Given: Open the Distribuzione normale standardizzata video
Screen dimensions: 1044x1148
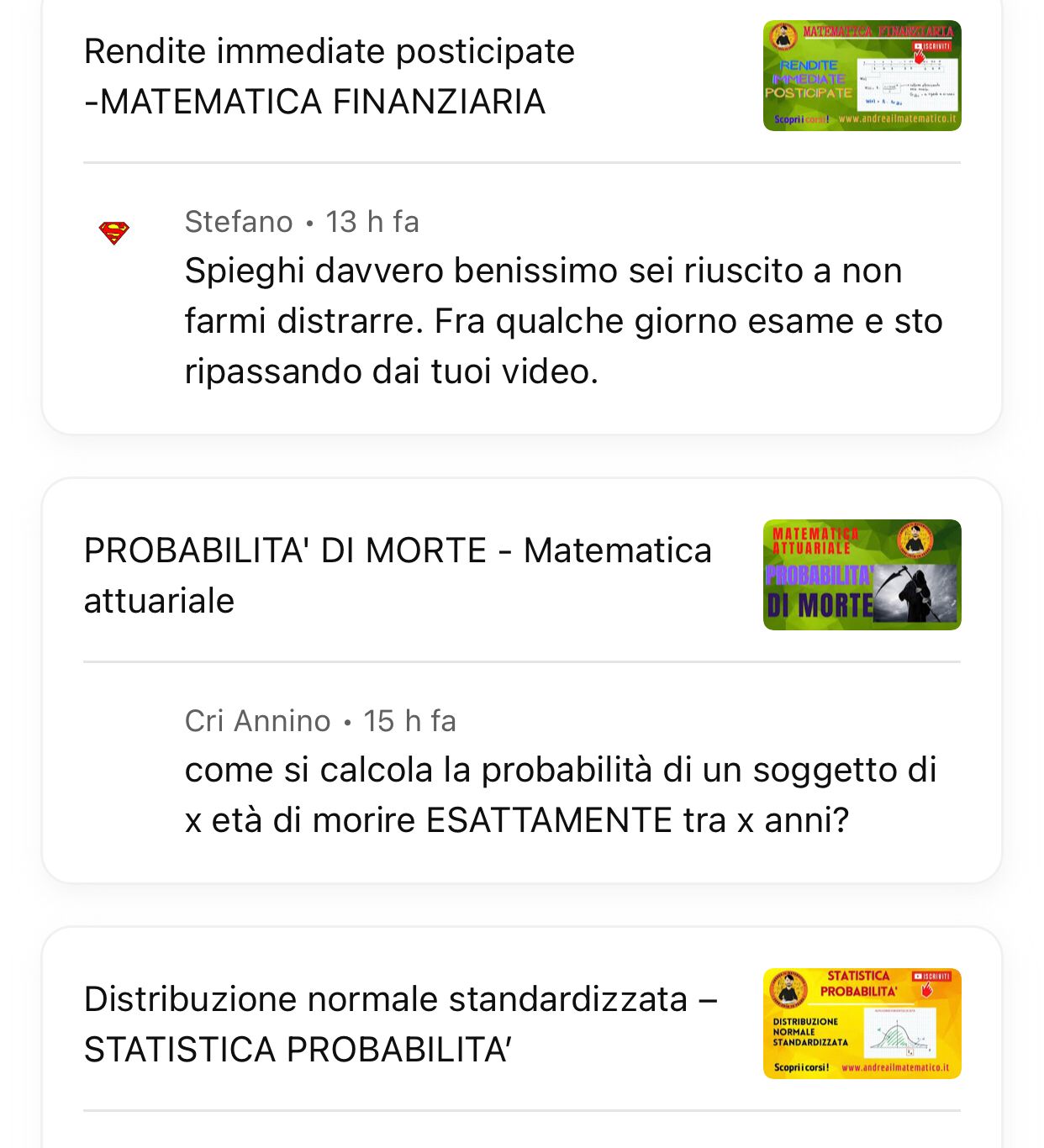Looking at the screenshot, I should pos(400,1024).
